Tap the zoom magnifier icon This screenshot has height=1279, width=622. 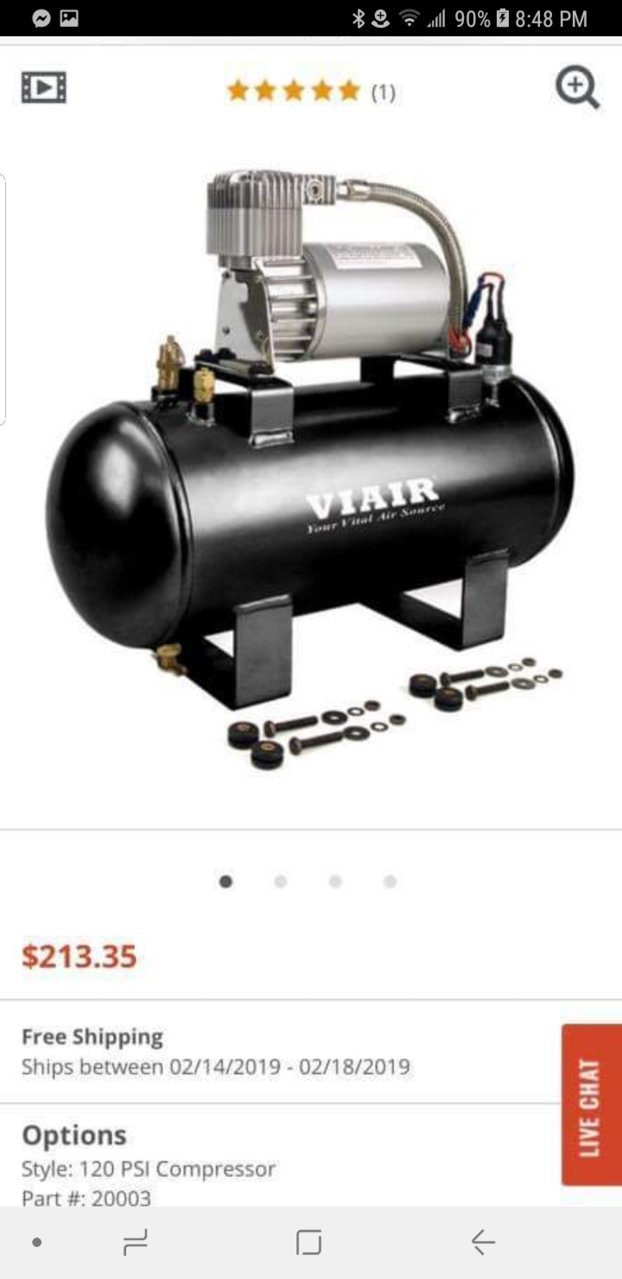[577, 89]
